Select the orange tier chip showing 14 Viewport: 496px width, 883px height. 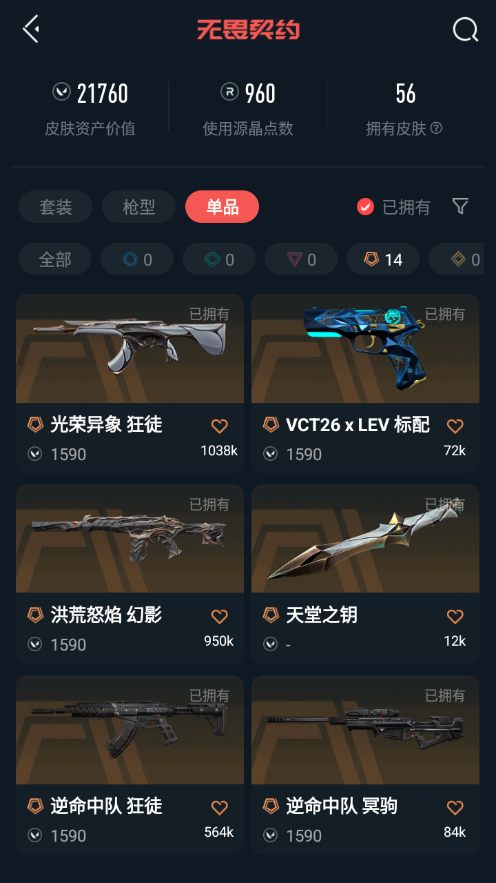(x=383, y=259)
